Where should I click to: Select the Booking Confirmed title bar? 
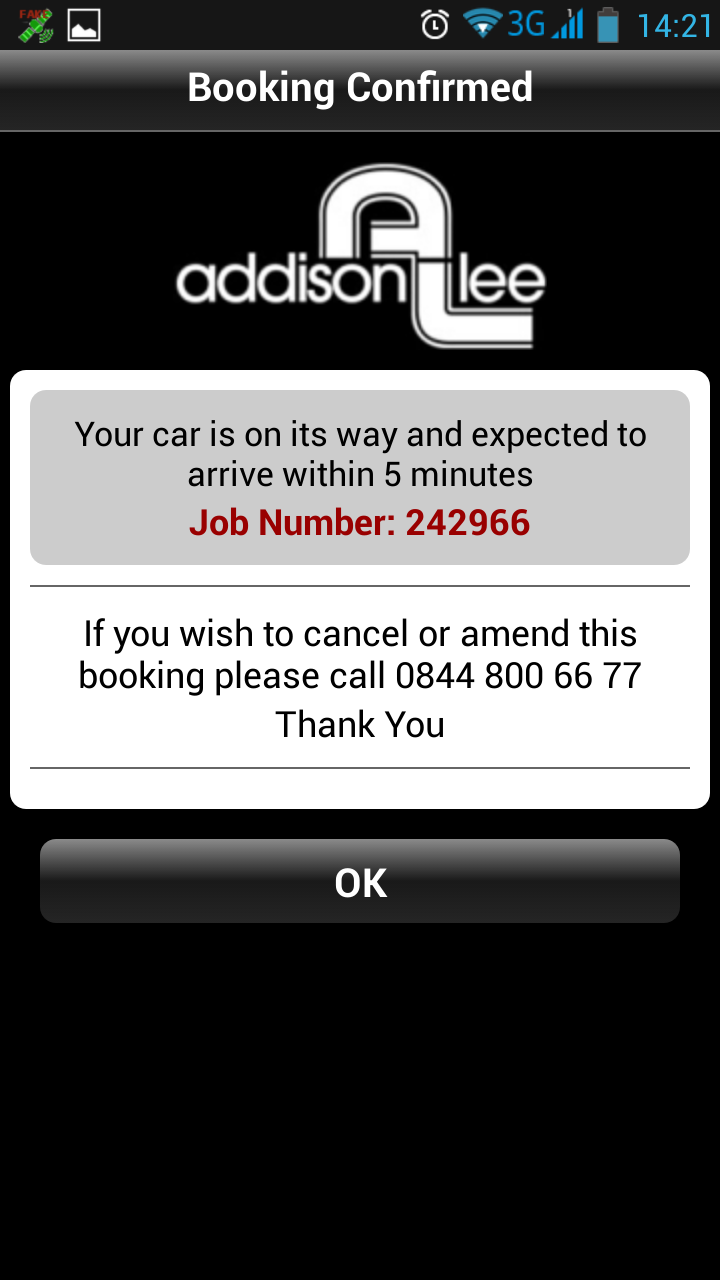360,88
